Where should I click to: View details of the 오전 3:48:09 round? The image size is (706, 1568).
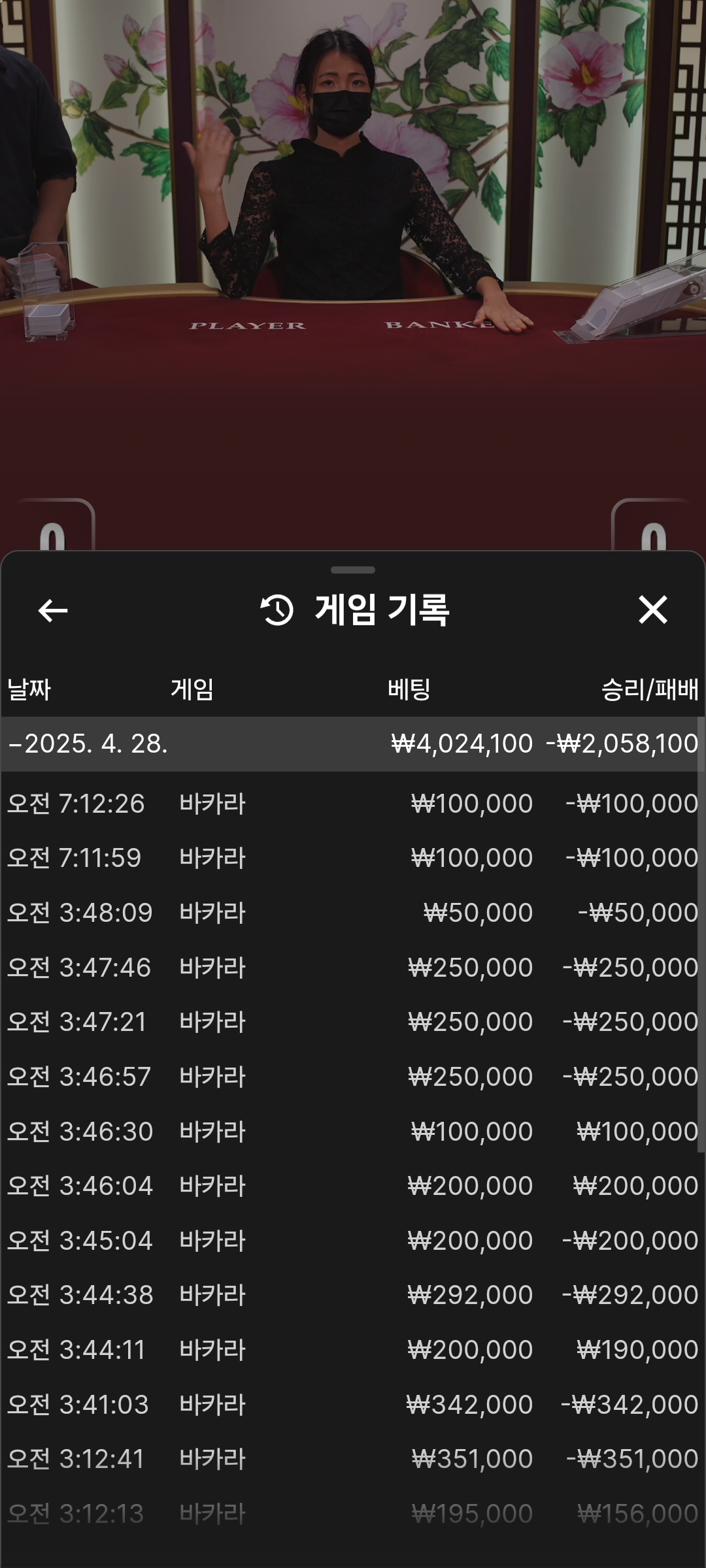click(353, 913)
